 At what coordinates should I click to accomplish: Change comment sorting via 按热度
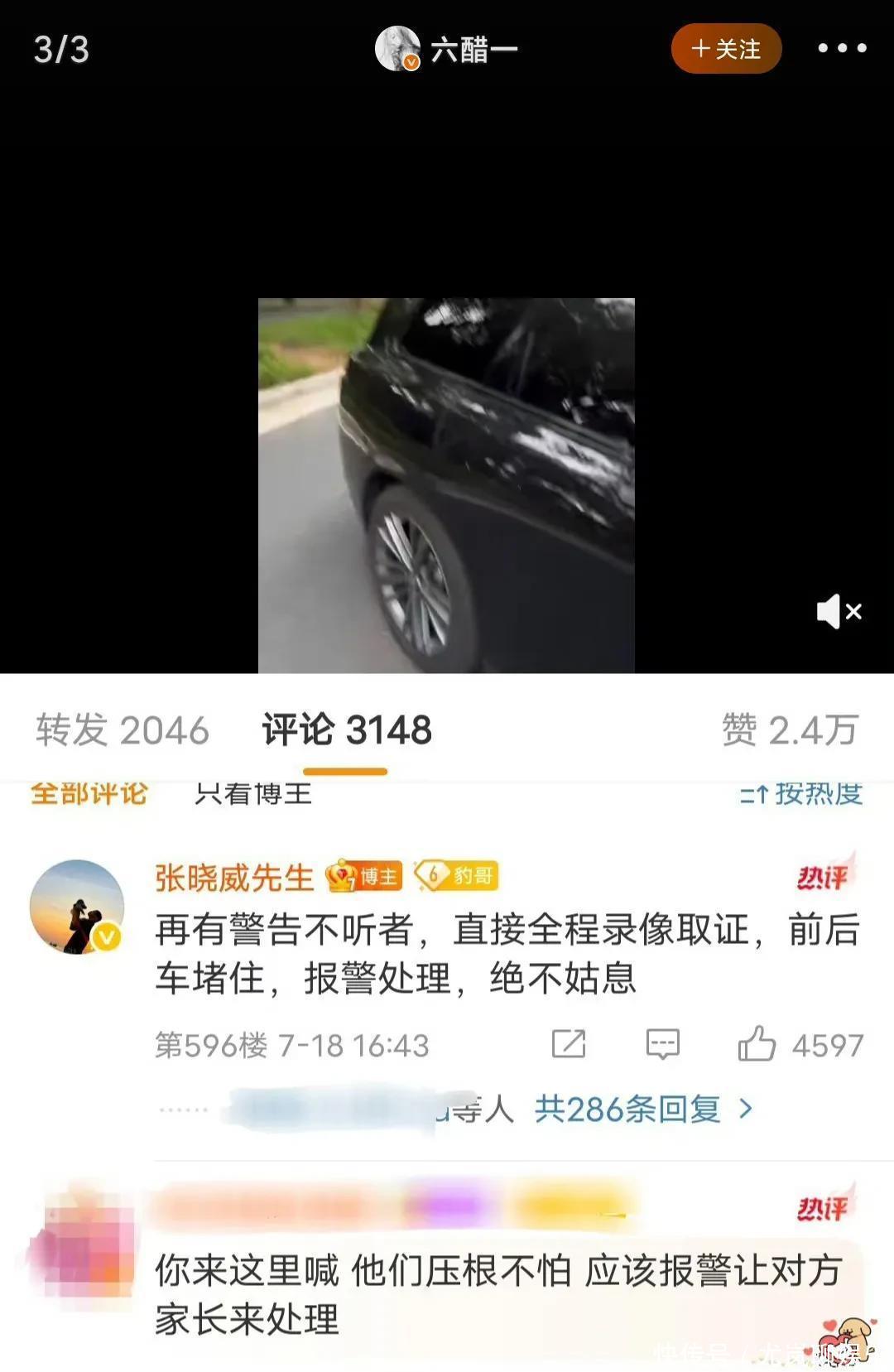point(800,793)
